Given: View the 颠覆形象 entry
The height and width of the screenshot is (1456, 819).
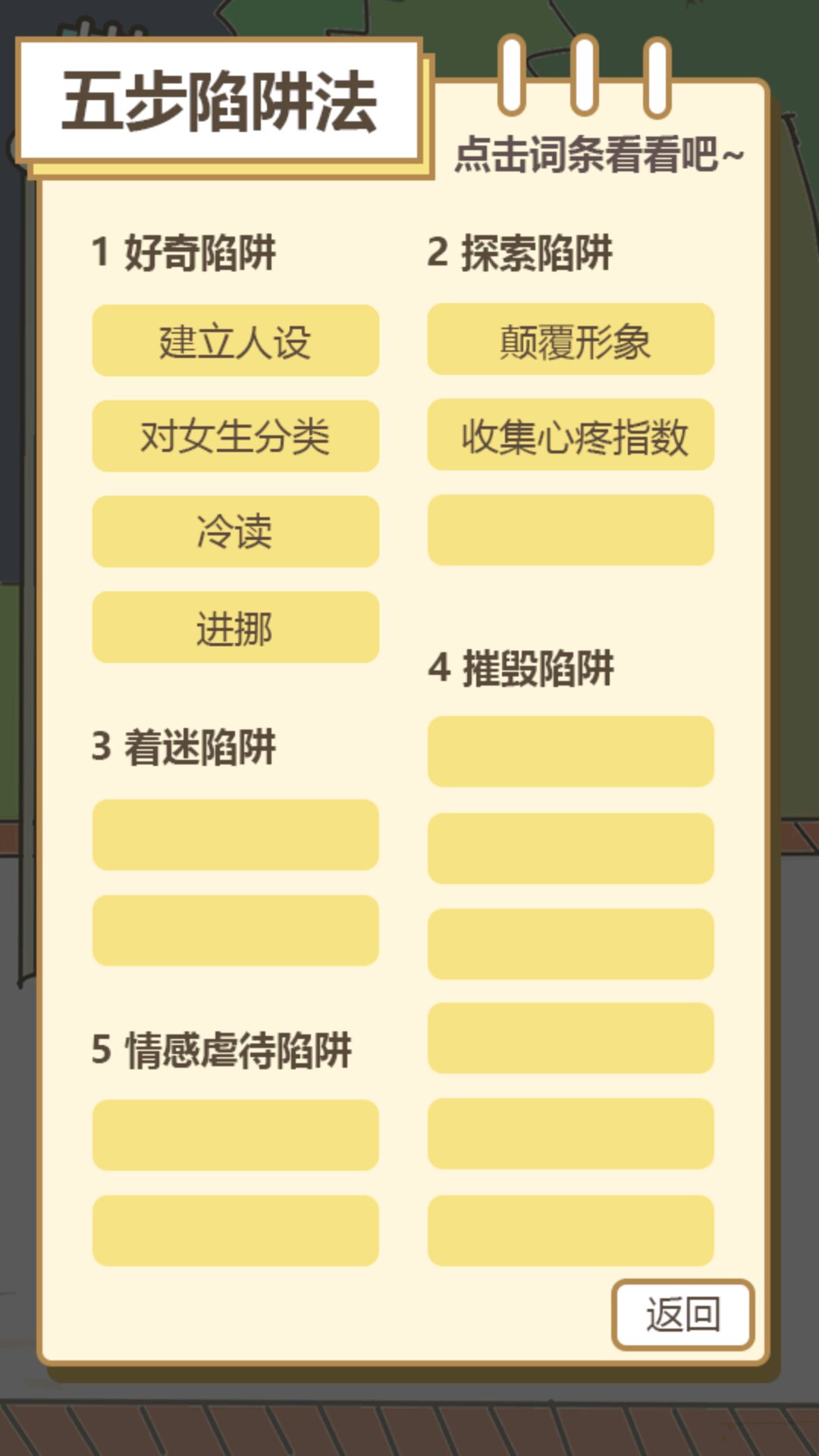Looking at the screenshot, I should click(x=569, y=341).
